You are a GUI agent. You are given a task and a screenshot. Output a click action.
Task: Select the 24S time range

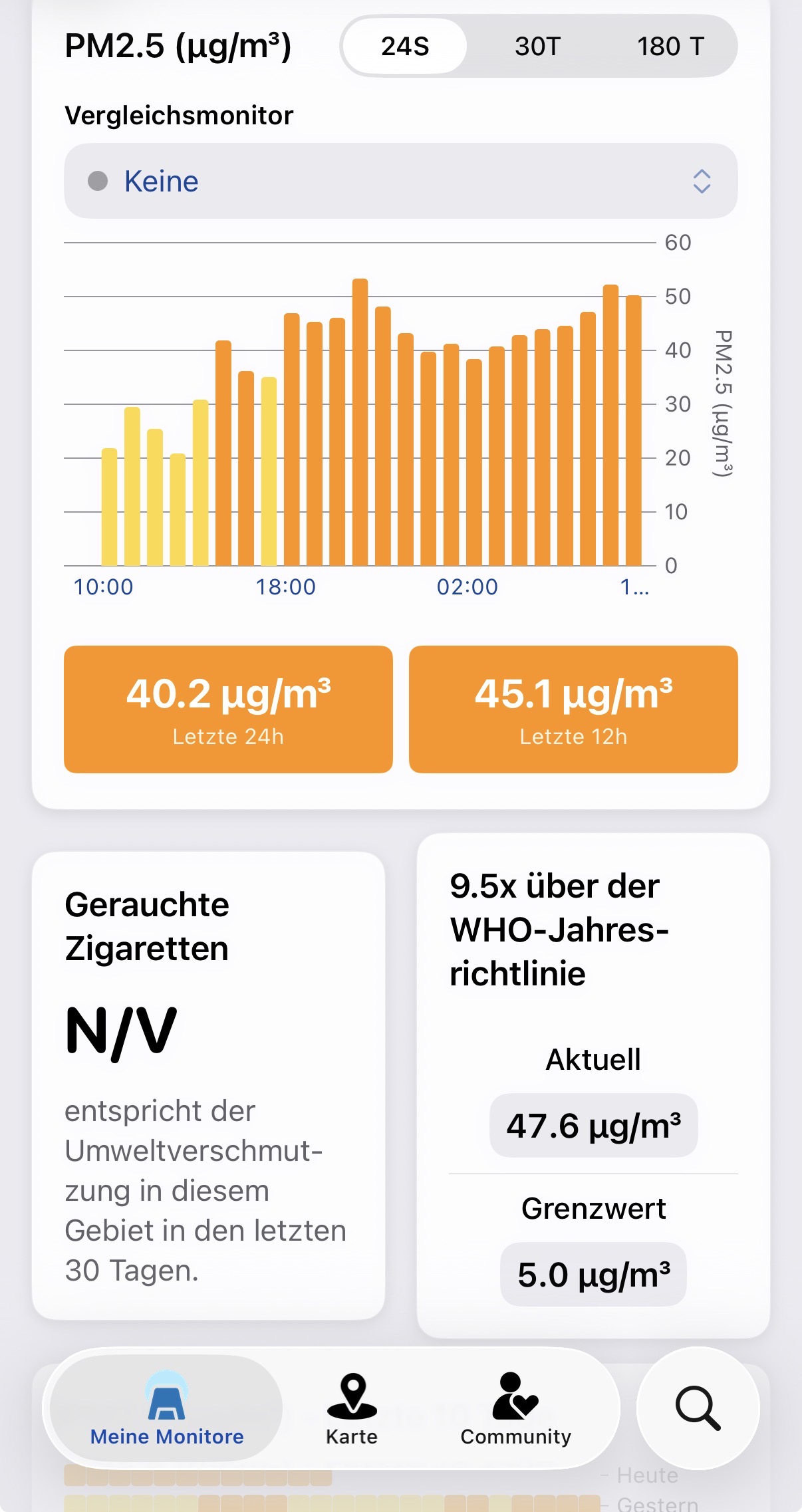404,47
